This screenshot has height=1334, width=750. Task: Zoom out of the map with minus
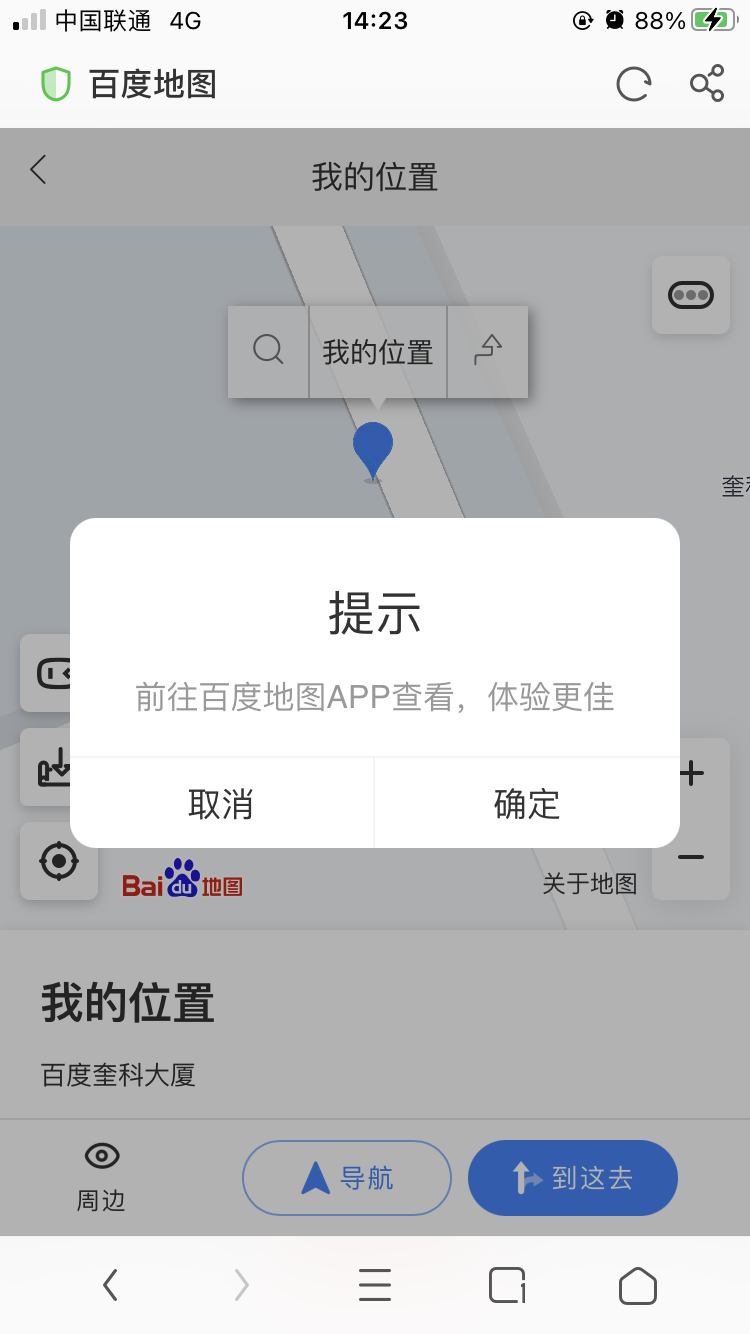tap(691, 857)
